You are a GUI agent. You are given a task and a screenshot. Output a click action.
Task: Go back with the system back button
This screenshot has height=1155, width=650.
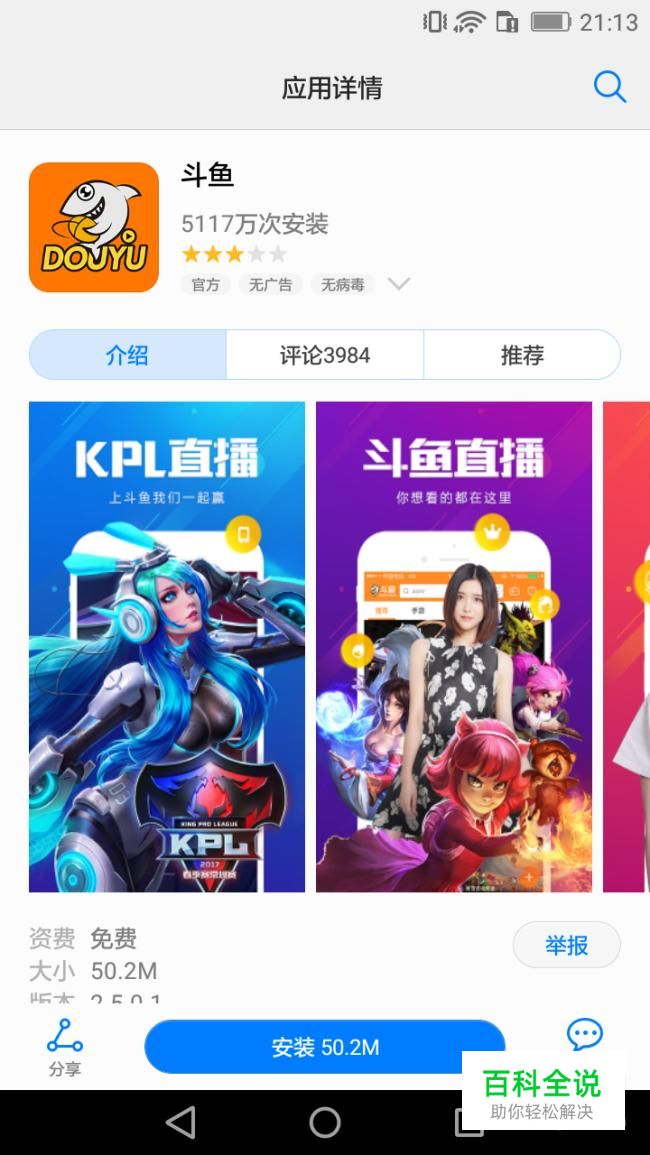[x=181, y=1122]
